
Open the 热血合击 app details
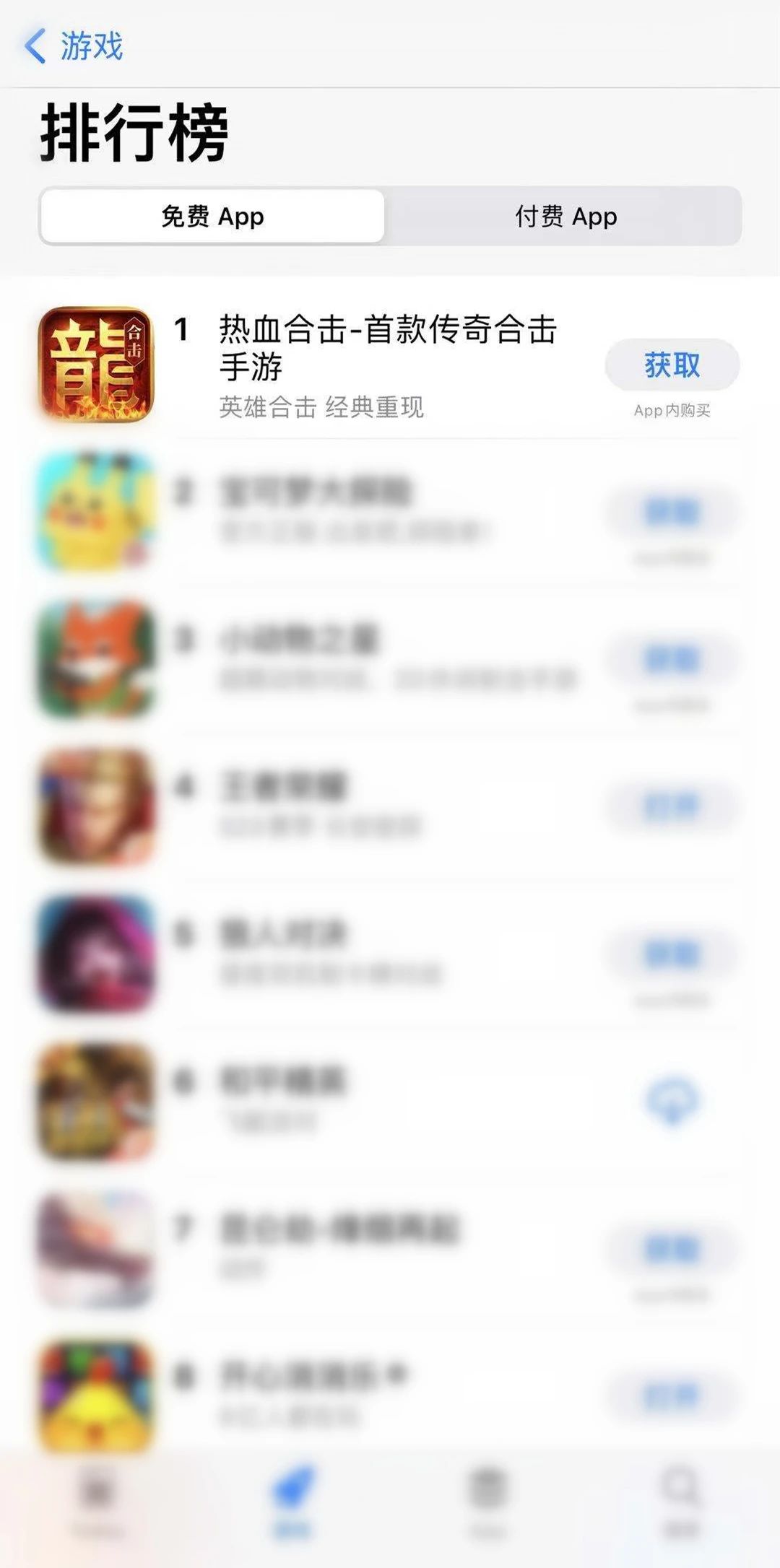tap(387, 347)
